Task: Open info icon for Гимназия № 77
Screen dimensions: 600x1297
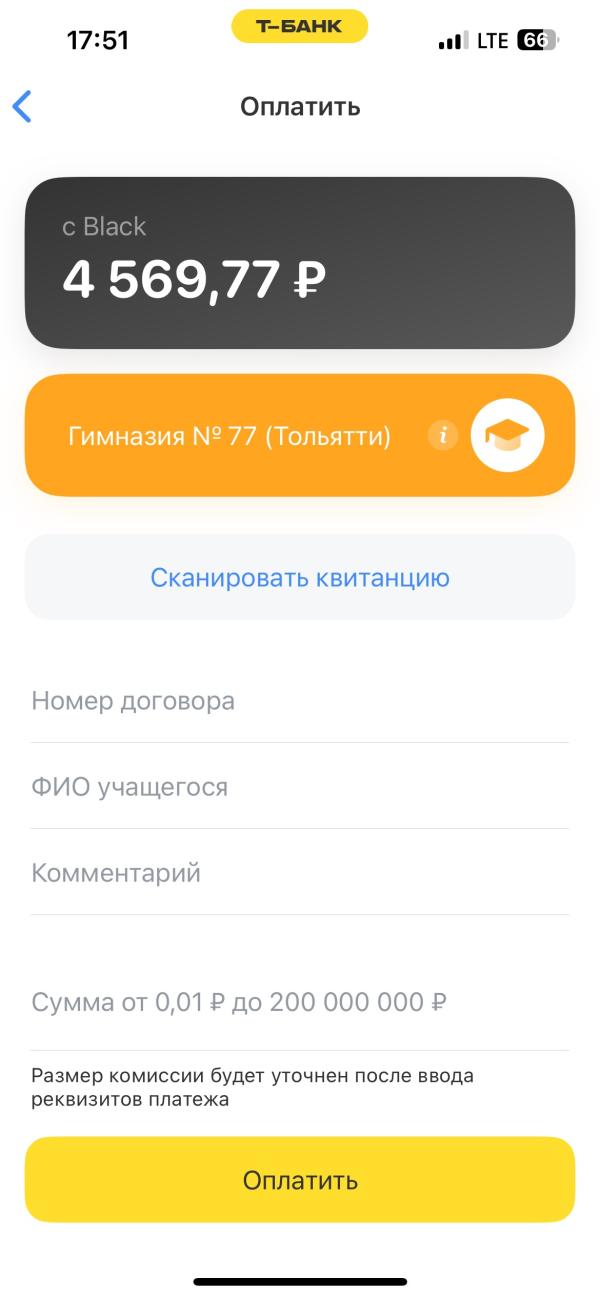Action: 443,435
